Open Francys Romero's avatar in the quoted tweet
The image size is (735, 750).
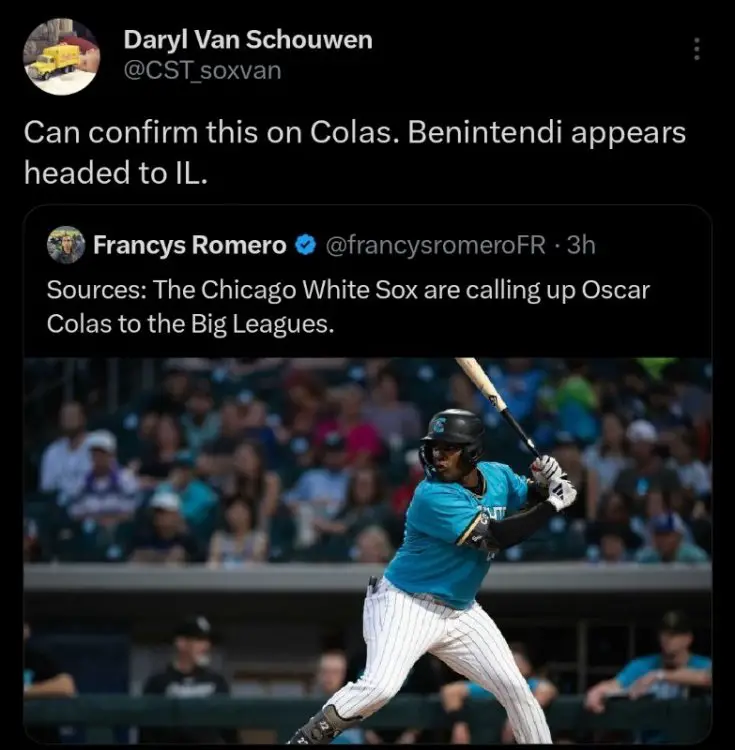tap(66, 245)
